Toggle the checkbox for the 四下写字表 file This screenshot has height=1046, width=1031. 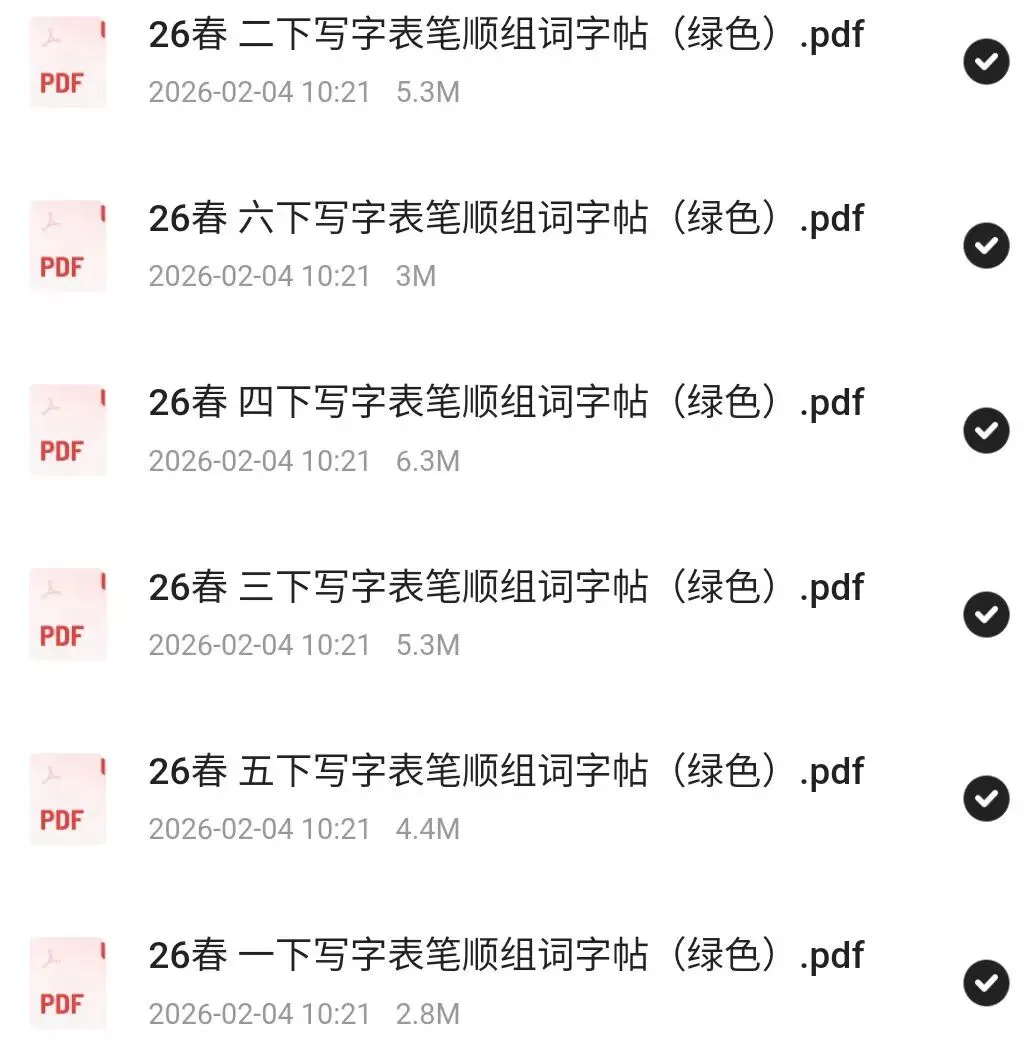coord(986,430)
